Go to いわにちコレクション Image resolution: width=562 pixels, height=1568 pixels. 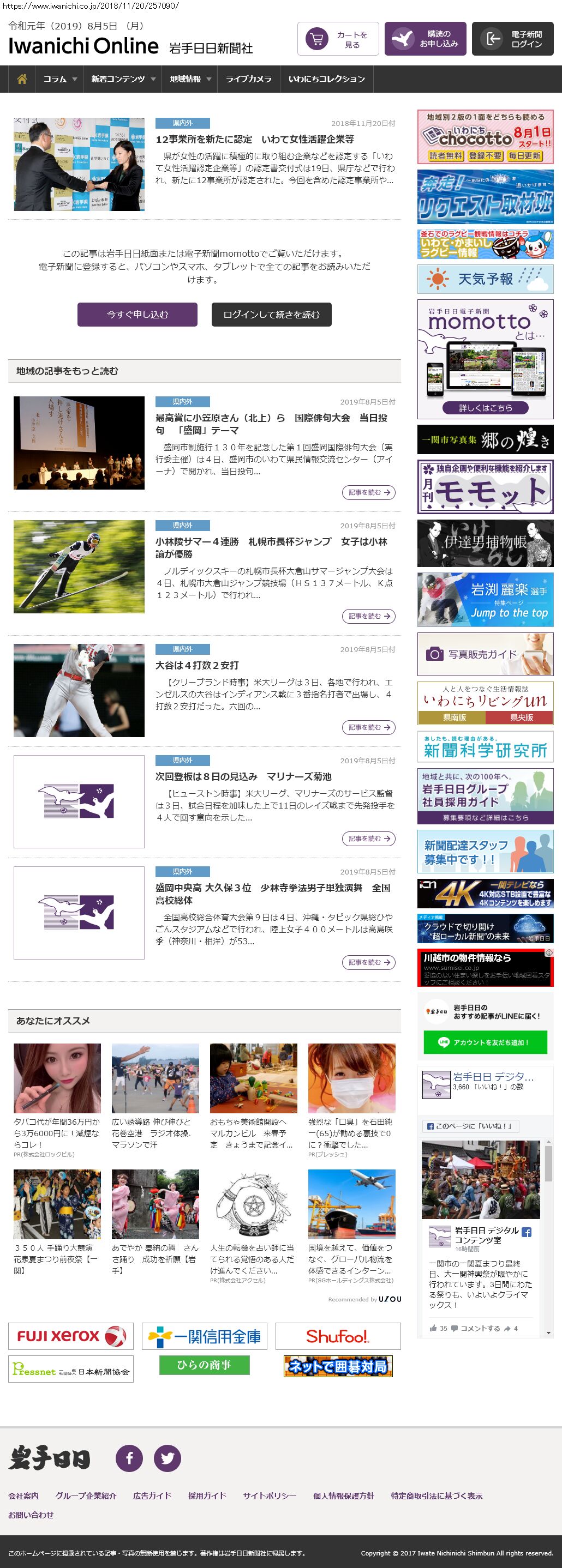(326, 79)
